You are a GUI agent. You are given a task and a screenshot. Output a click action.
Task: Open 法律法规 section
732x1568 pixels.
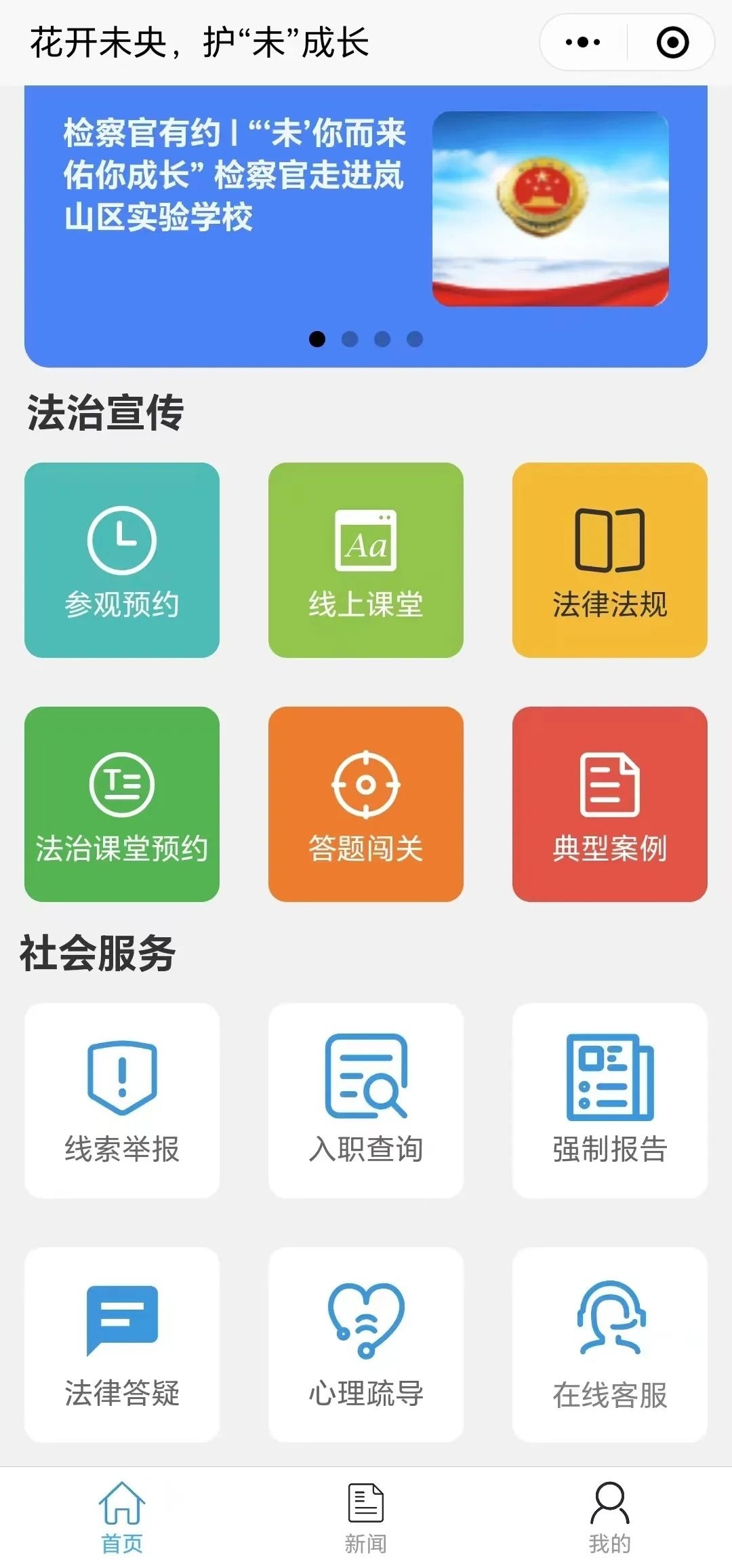tap(610, 560)
